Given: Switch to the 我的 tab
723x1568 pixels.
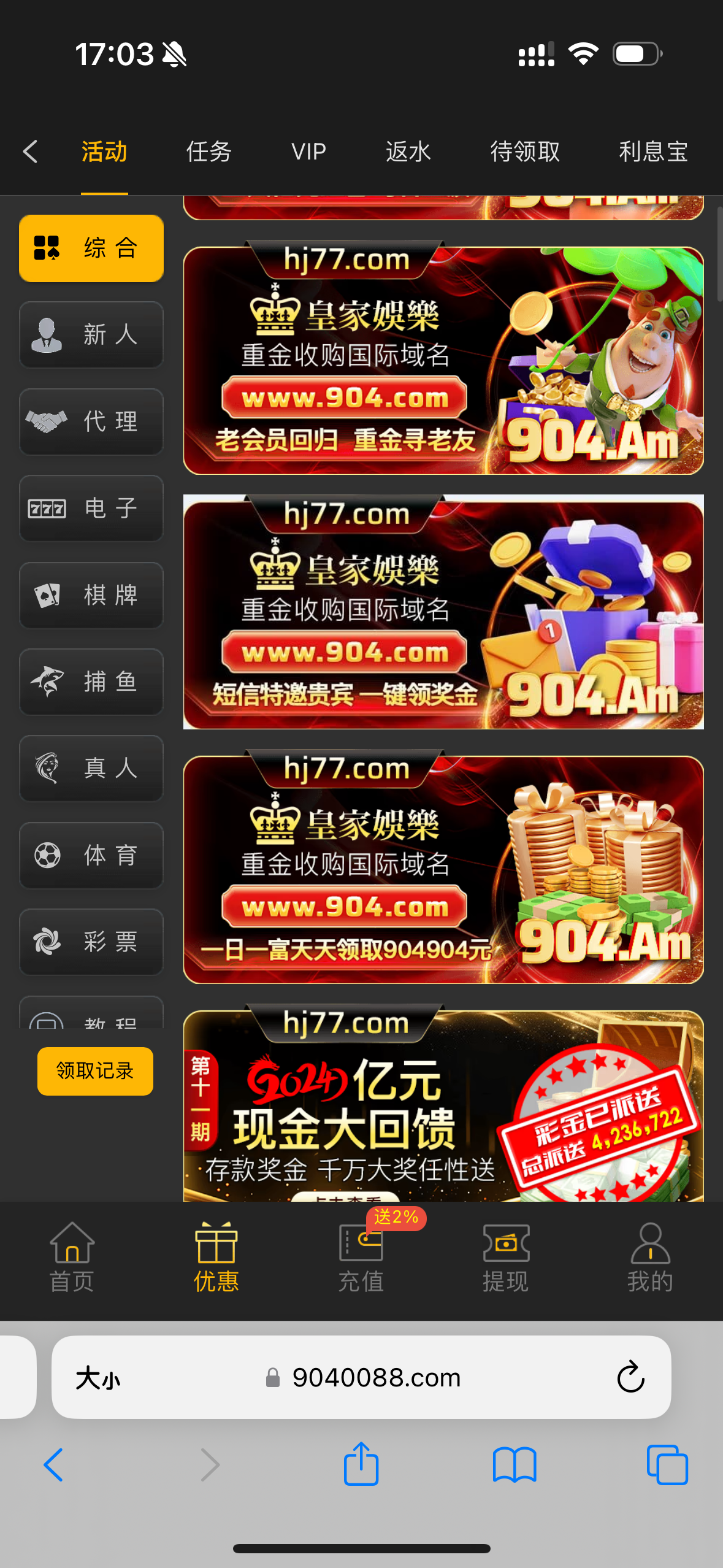Looking at the screenshot, I should (650, 1257).
